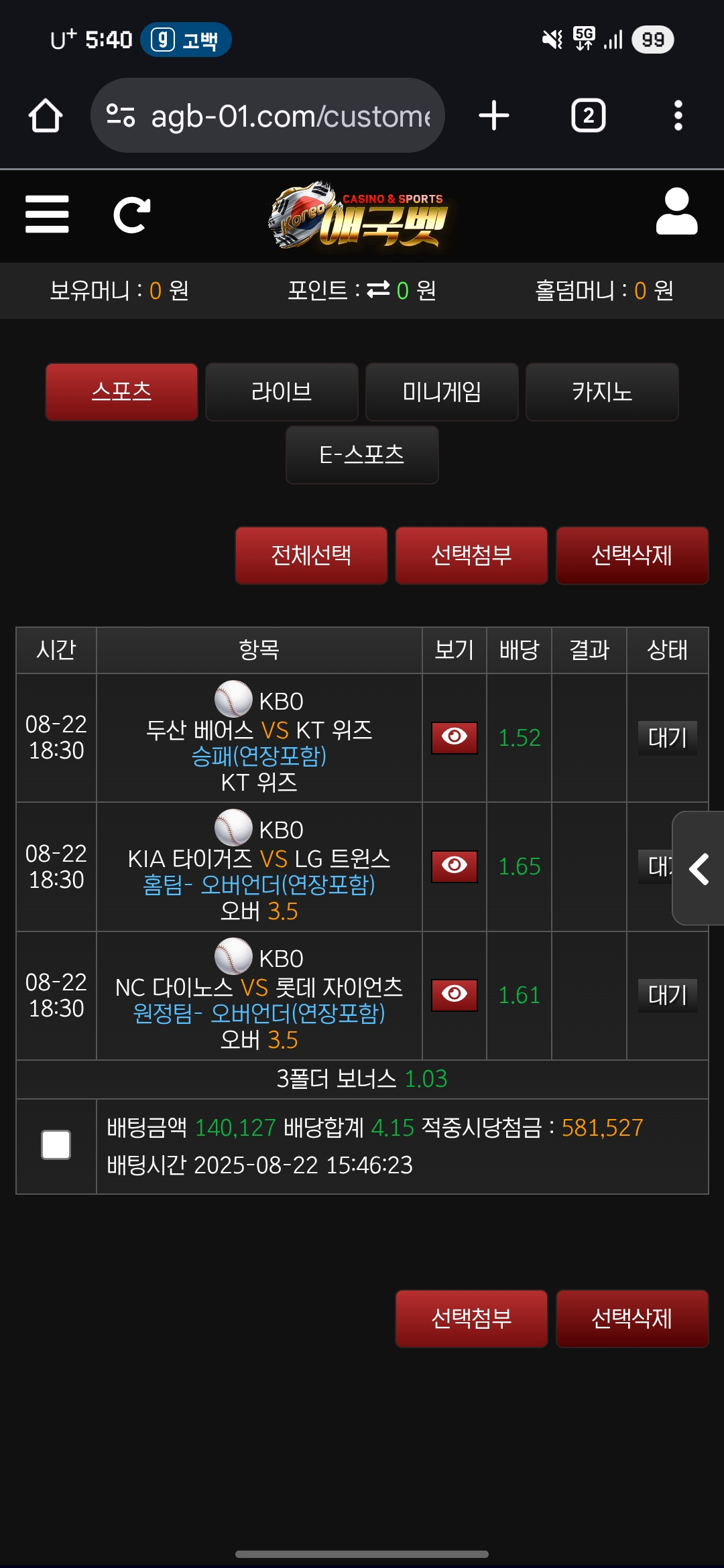Tap the lower 선택삭제 button
724x1568 pixels.
pos(631,1319)
